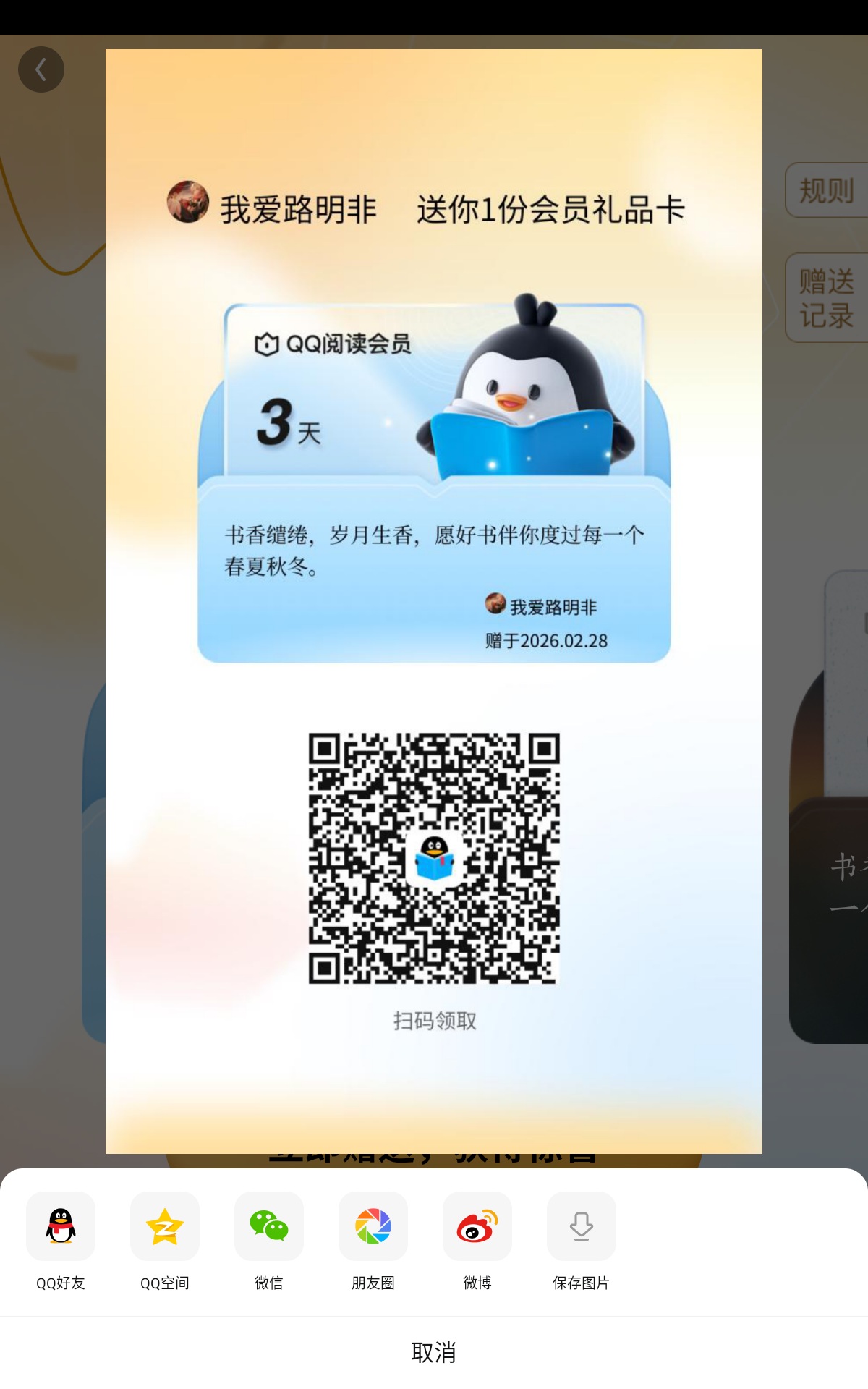Dismiss the share sheet with 取消
Screen dimensions: 868x1389
[434, 1352]
